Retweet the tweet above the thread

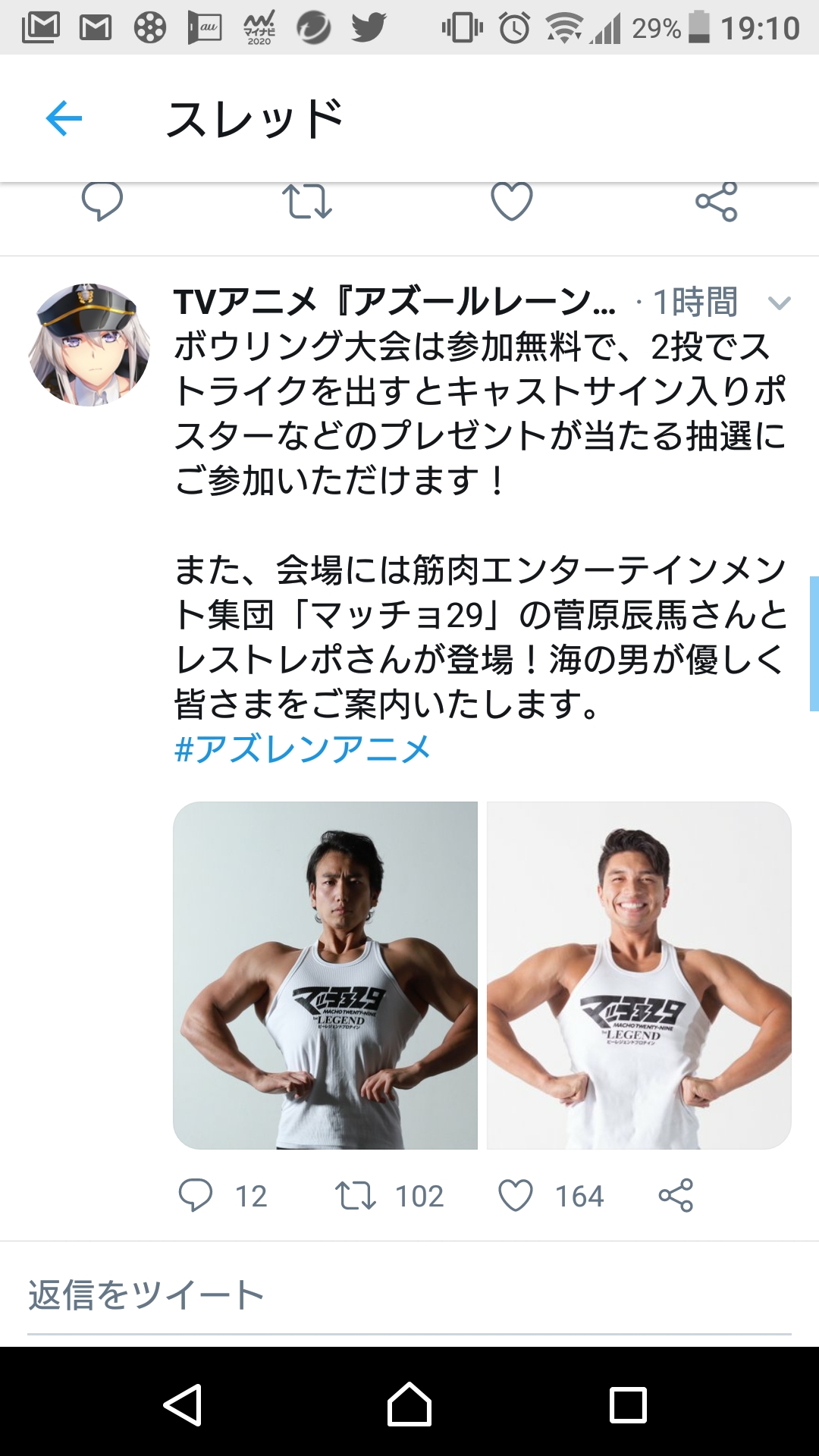(307, 202)
